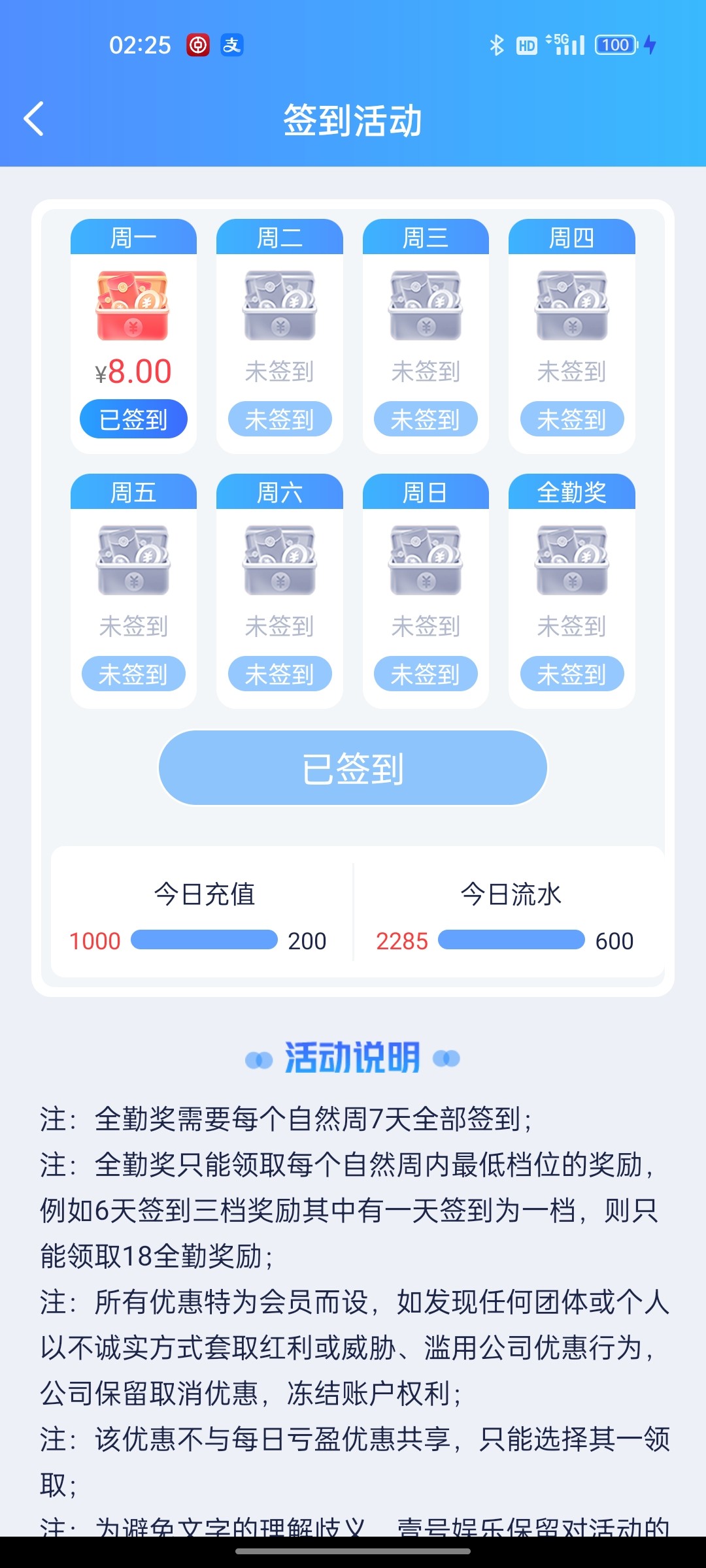Image resolution: width=706 pixels, height=1568 pixels.
Task: Click Monday's 已签到 status button
Action: [x=133, y=418]
